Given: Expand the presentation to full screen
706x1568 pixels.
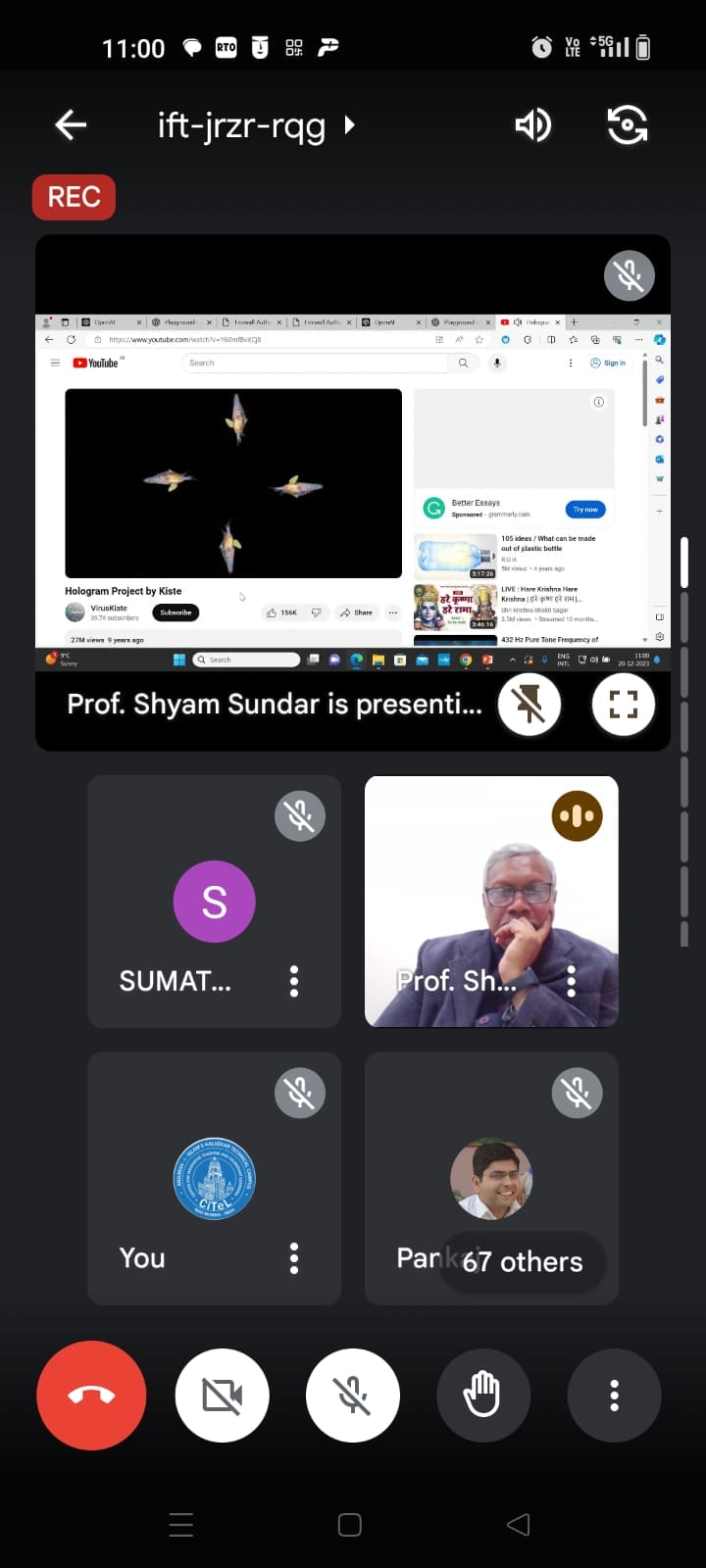Looking at the screenshot, I should [624, 705].
